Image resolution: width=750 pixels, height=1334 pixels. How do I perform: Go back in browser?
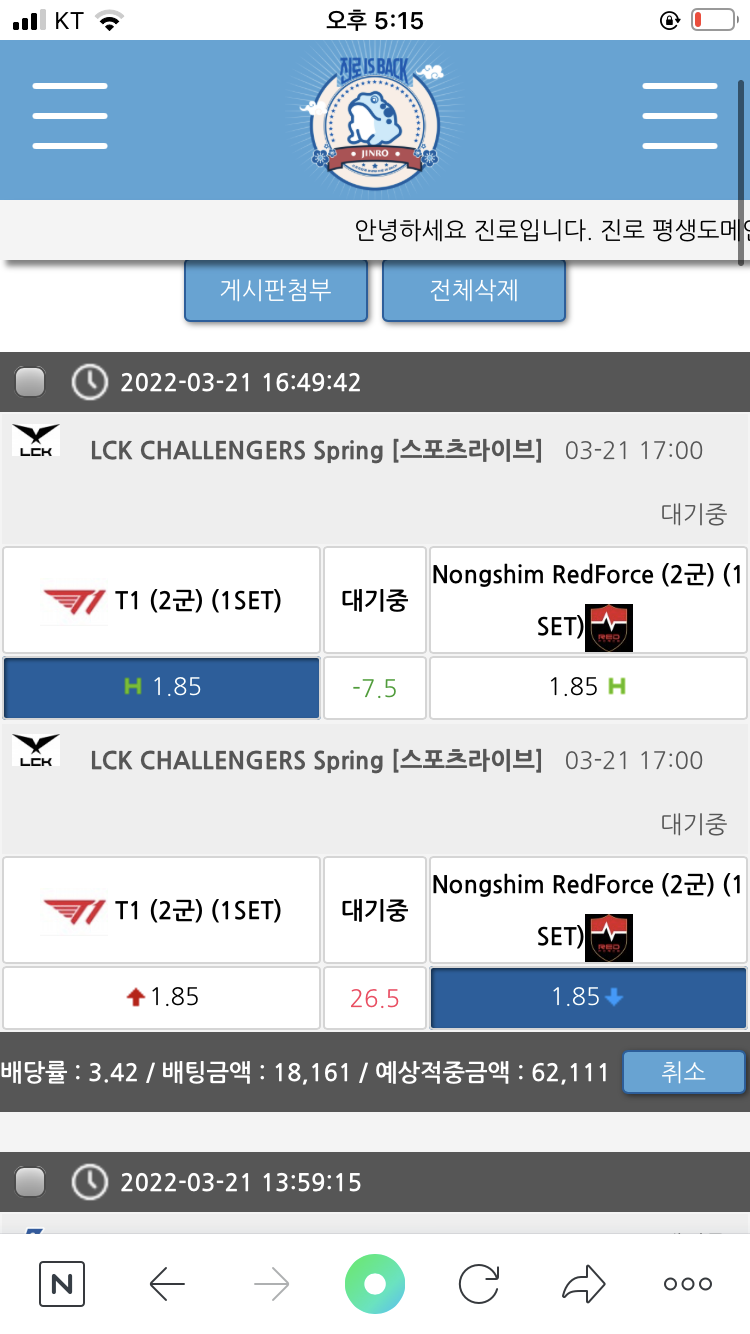pos(167,1283)
